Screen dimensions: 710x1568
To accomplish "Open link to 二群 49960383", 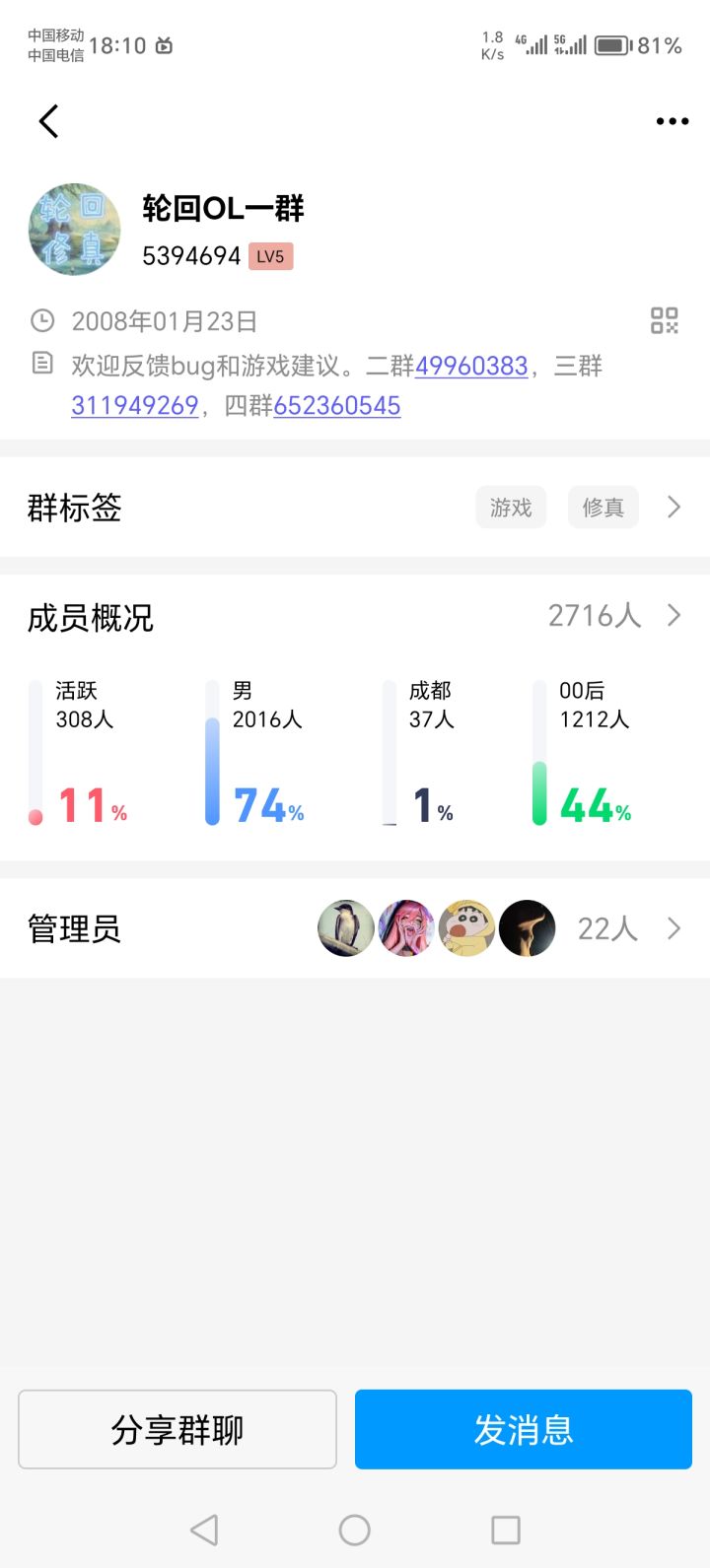I will (471, 367).
